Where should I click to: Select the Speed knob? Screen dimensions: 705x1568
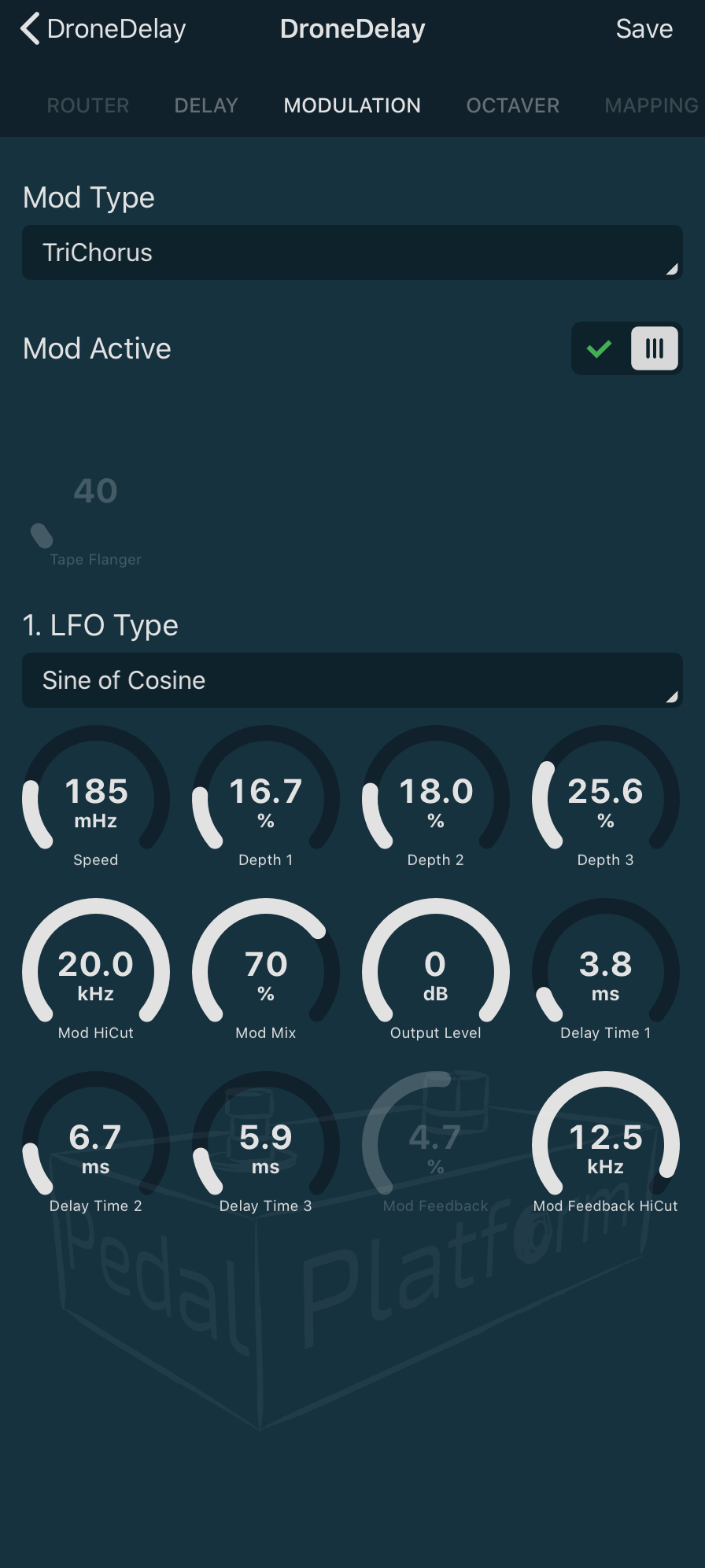[x=96, y=799]
